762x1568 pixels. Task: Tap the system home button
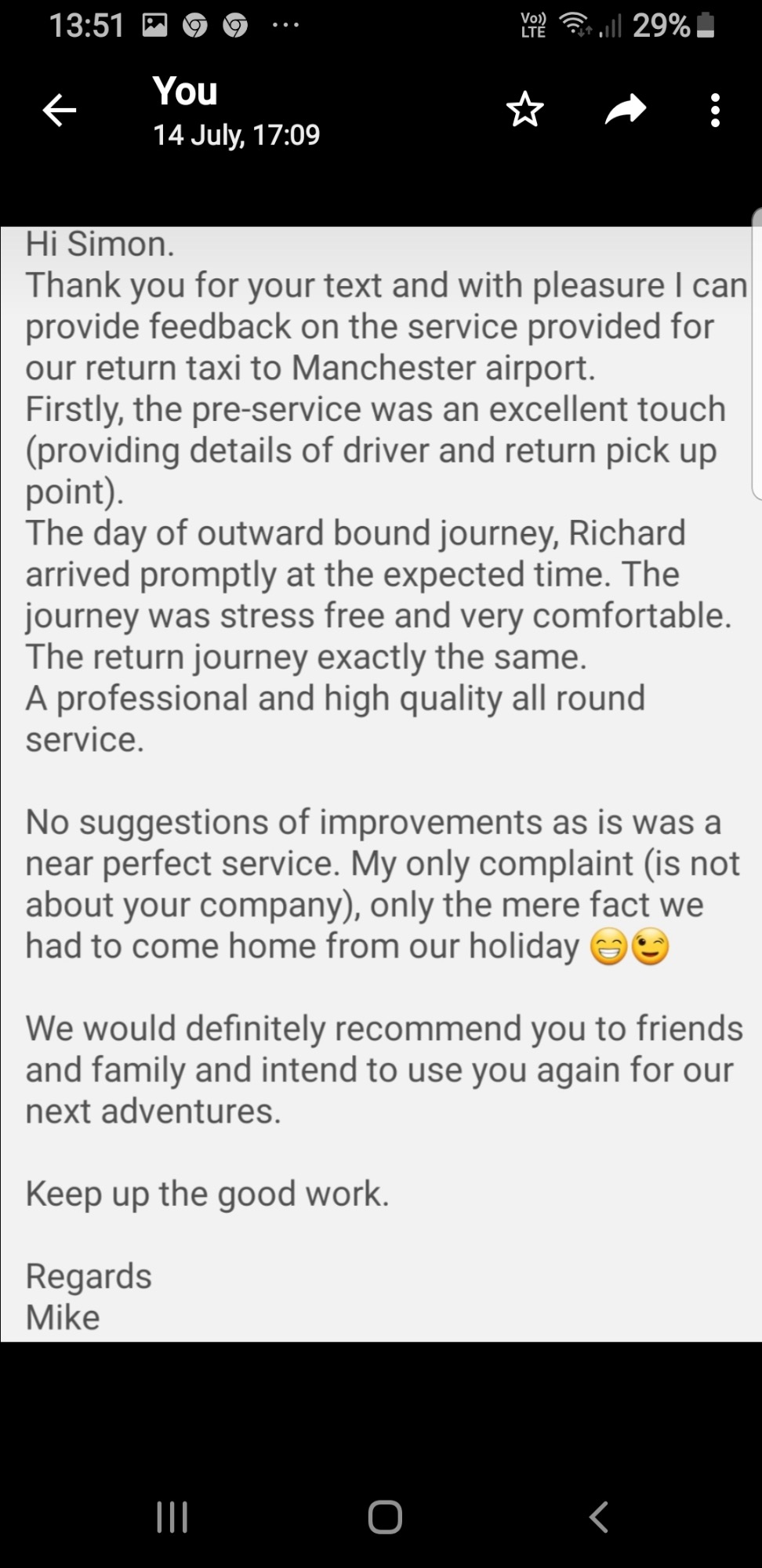tap(385, 1516)
